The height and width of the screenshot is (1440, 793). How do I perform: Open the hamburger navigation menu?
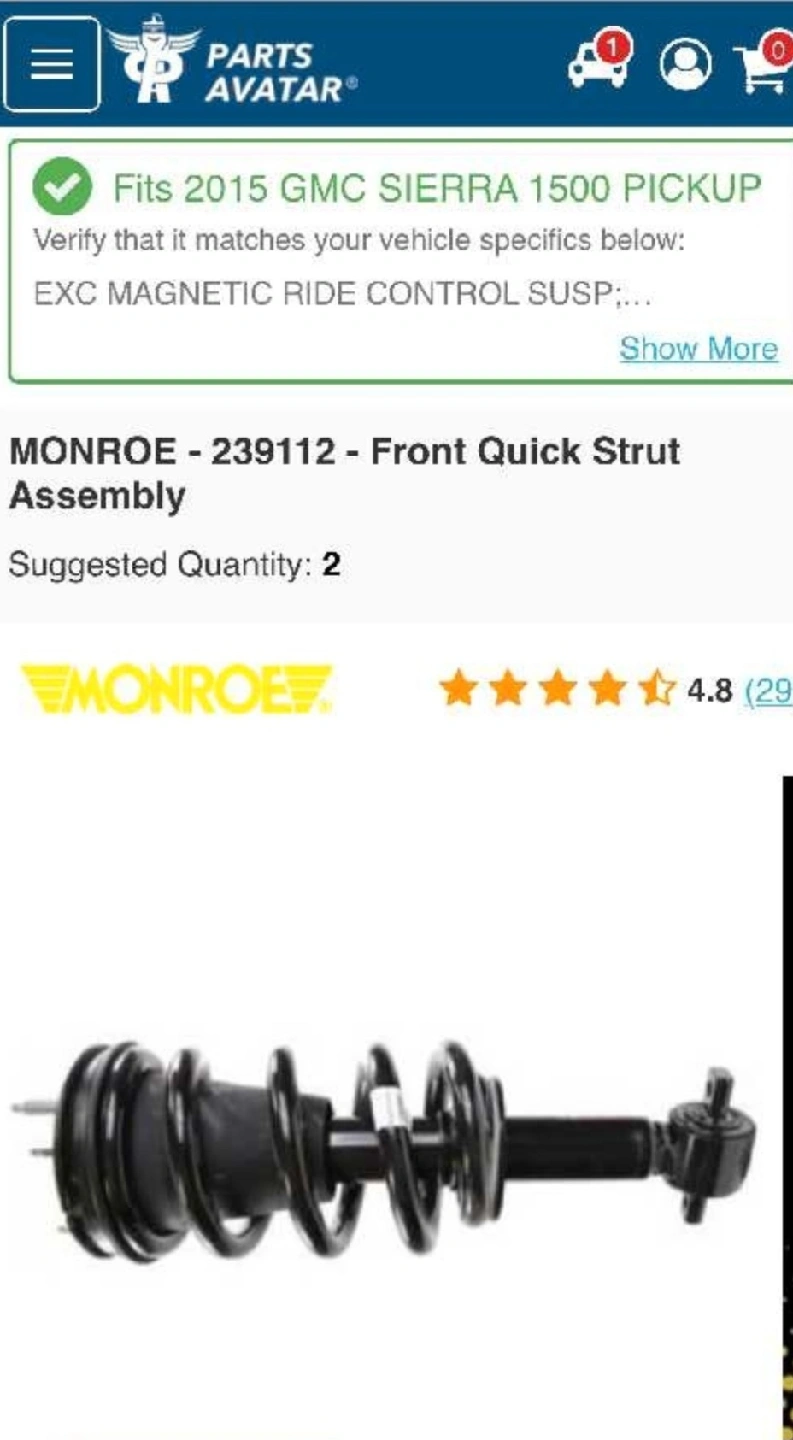click(52, 64)
